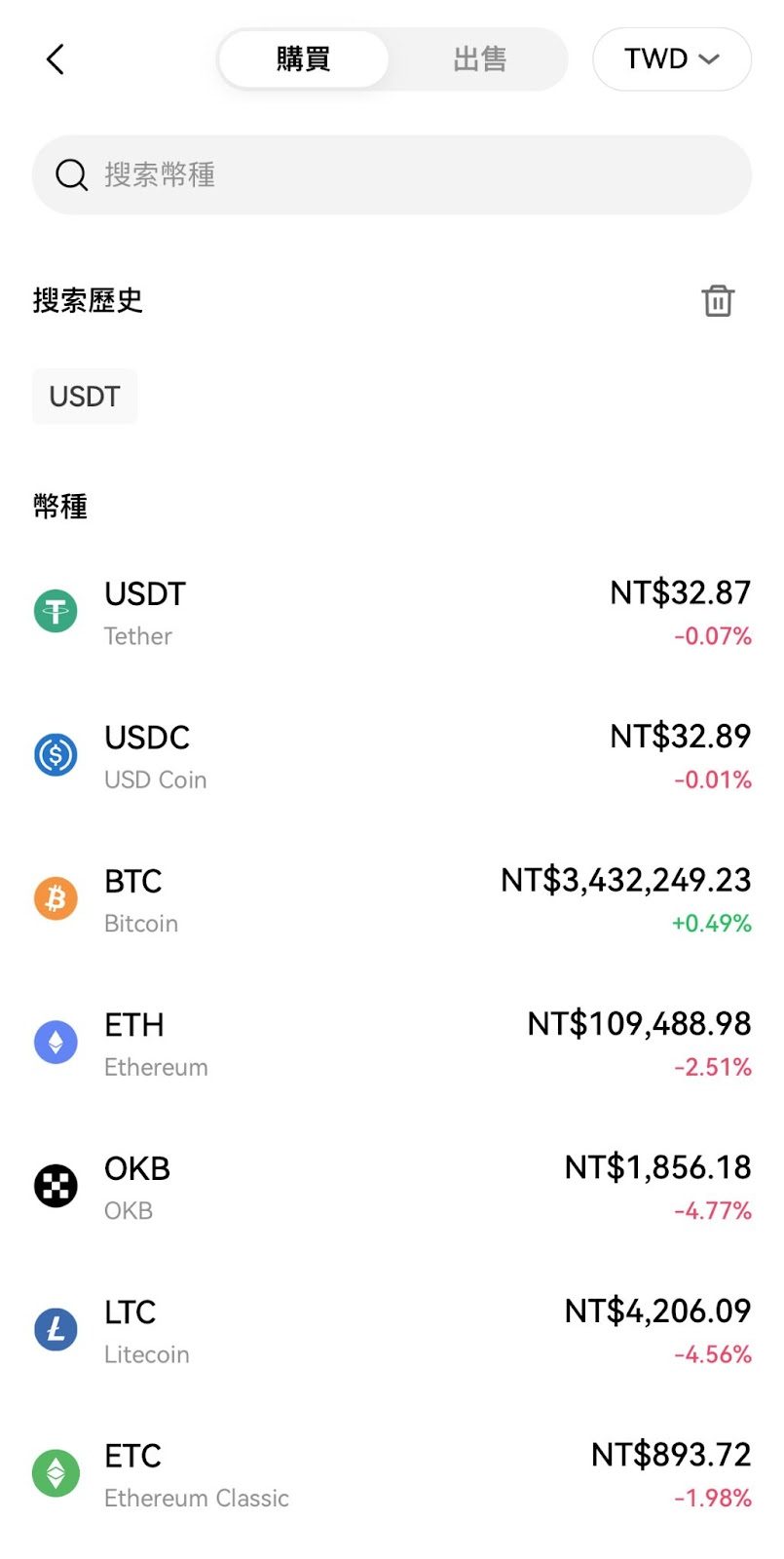Tap the USDT search history chip
The height and width of the screenshot is (1559, 784).
click(85, 397)
